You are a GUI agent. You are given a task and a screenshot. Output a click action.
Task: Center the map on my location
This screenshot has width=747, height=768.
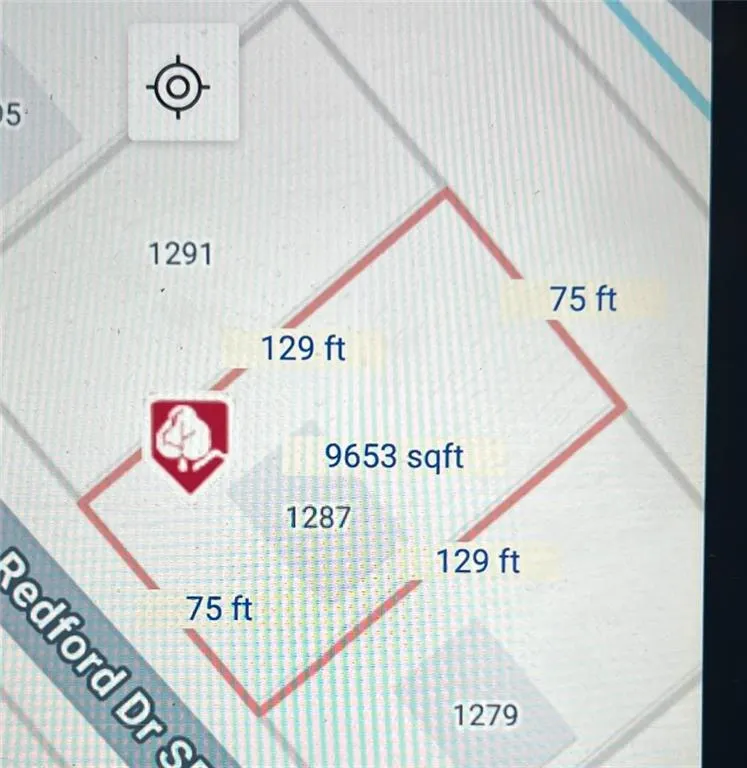click(179, 85)
